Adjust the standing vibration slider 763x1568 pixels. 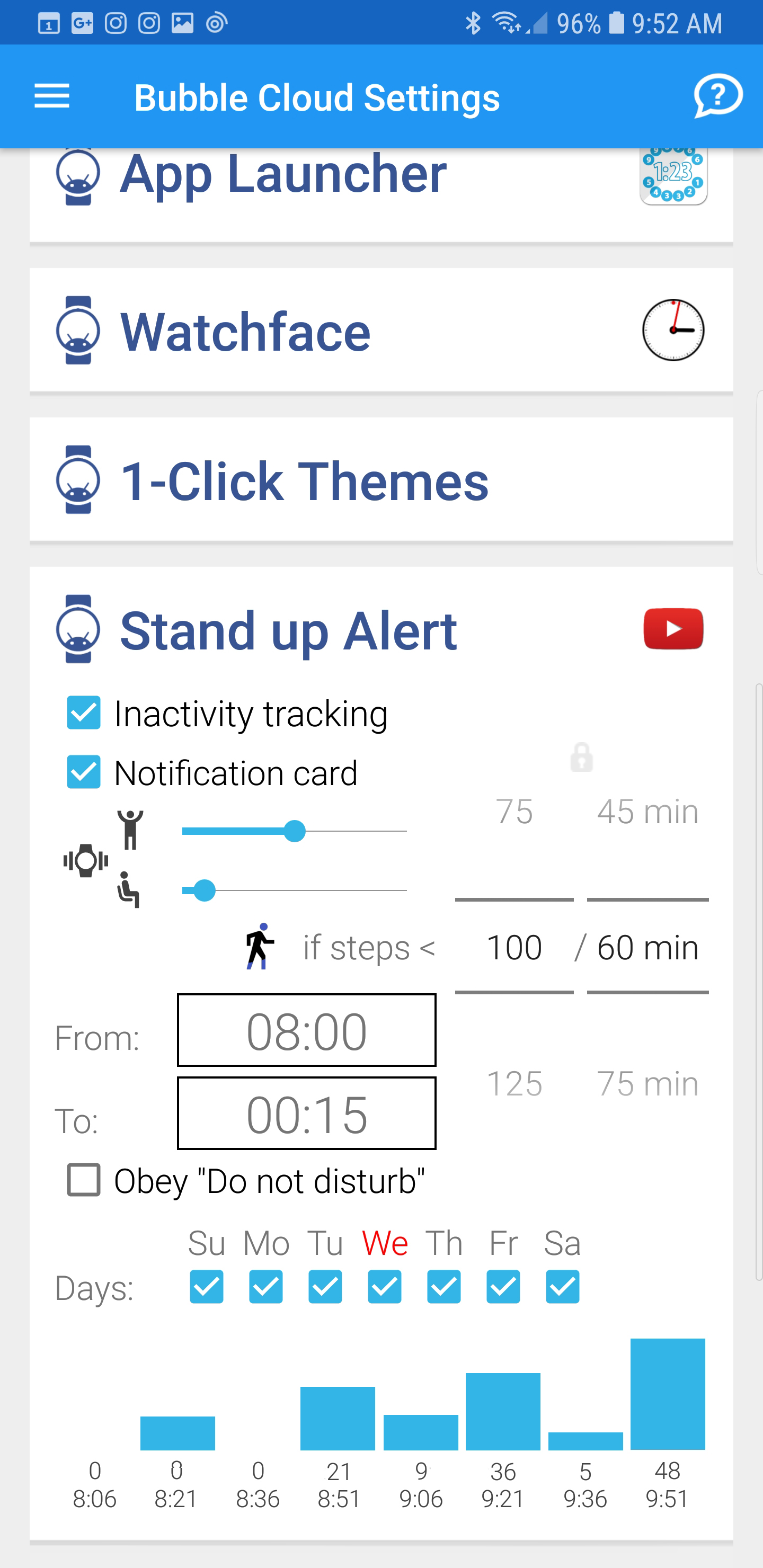tap(295, 832)
